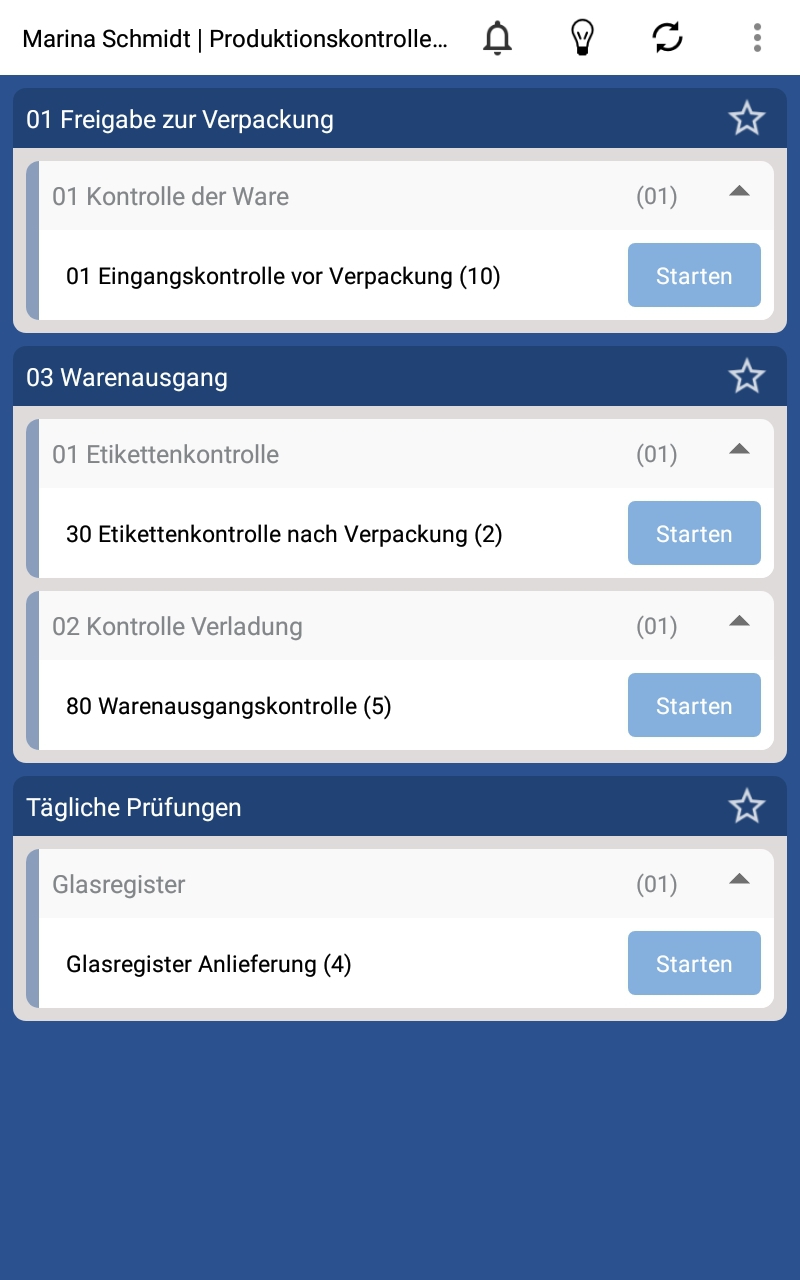Screen dimensions: 800x1280
Task: Star the 03 Warenausgang section
Action: (746, 377)
